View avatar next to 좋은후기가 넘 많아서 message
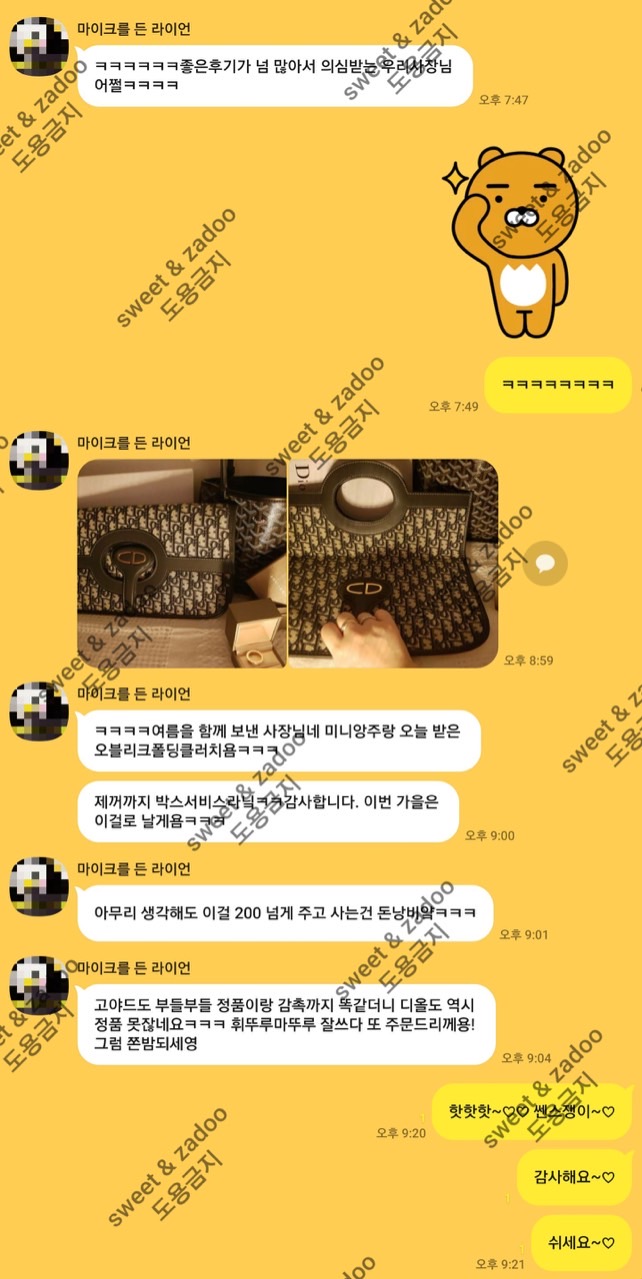 39,47
